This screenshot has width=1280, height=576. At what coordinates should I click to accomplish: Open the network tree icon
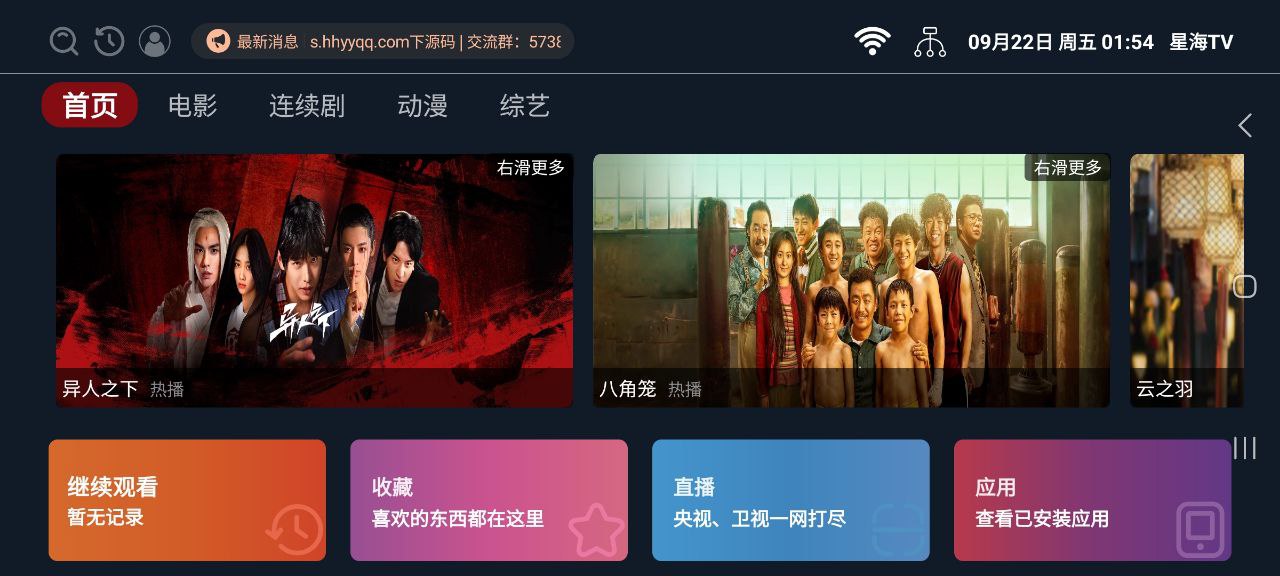(929, 42)
